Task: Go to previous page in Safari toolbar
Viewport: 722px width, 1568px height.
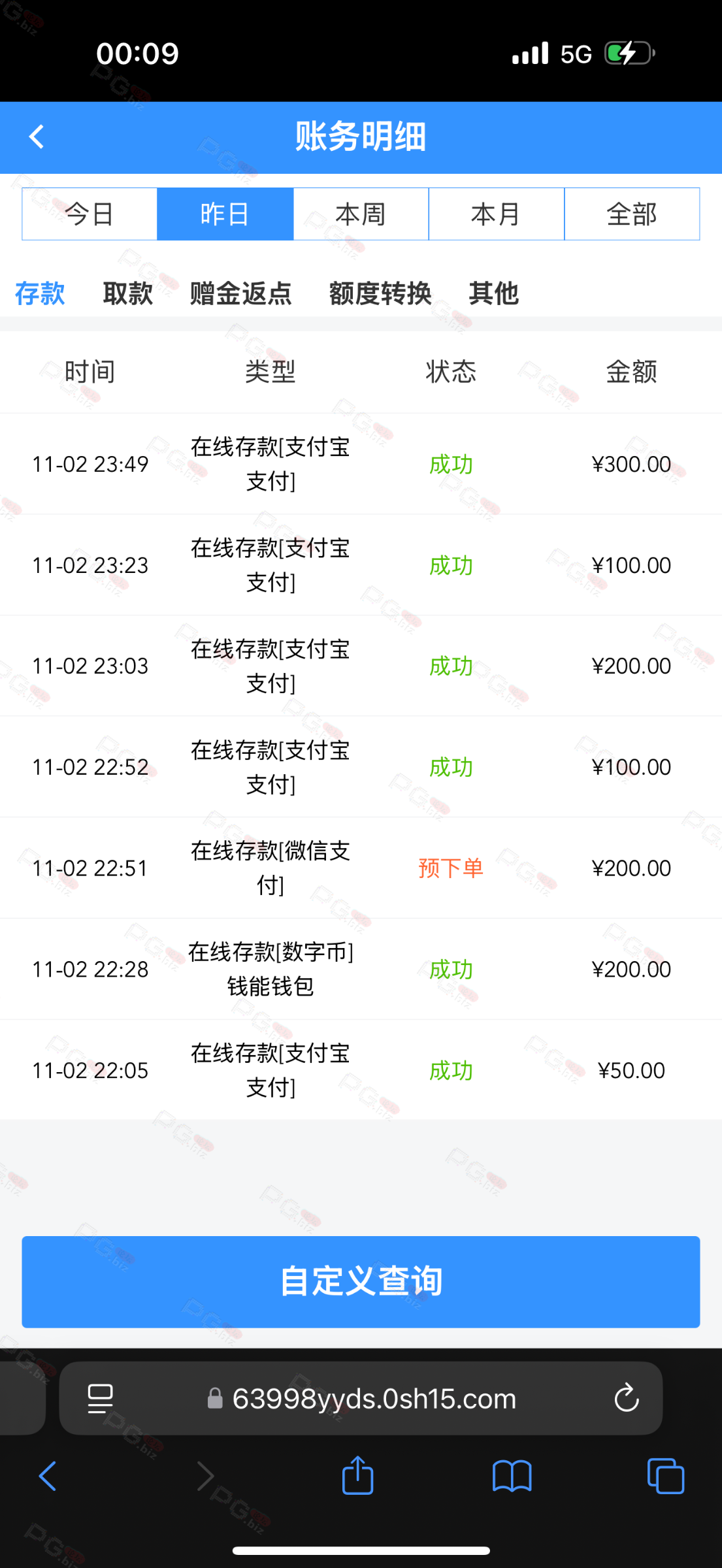Action: (x=48, y=1476)
